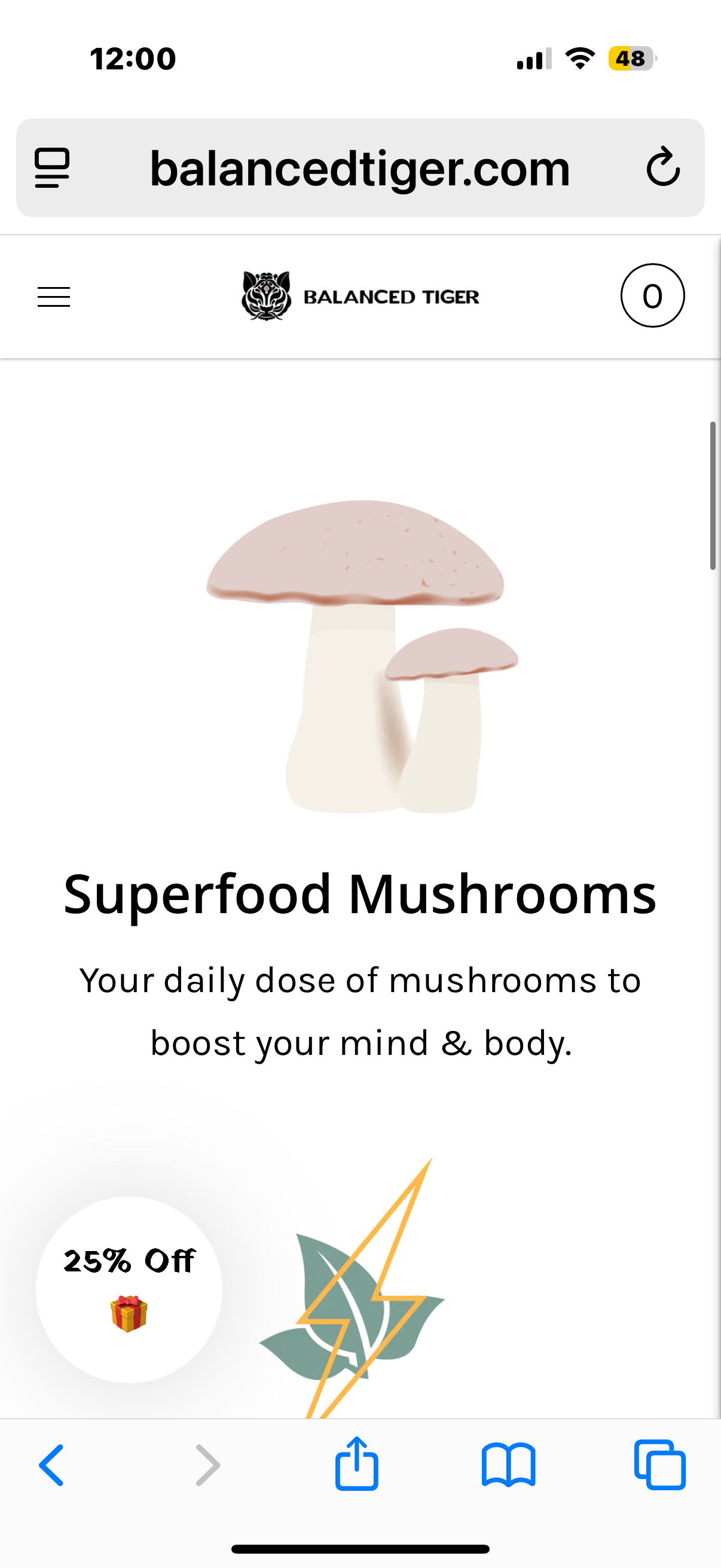
Task: Claim the 25% Off gift offer
Action: 129,1289
